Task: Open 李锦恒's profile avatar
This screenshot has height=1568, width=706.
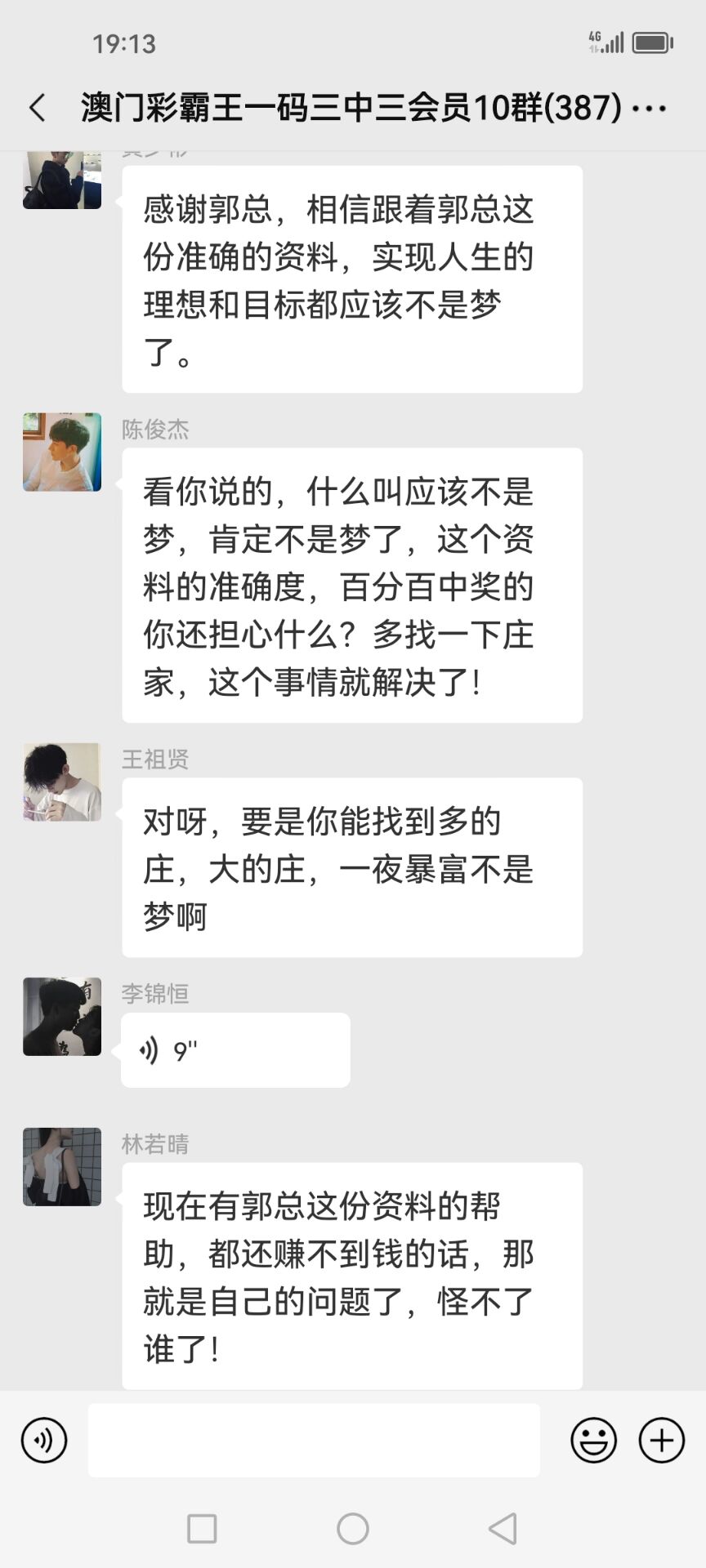Action: (x=62, y=1017)
